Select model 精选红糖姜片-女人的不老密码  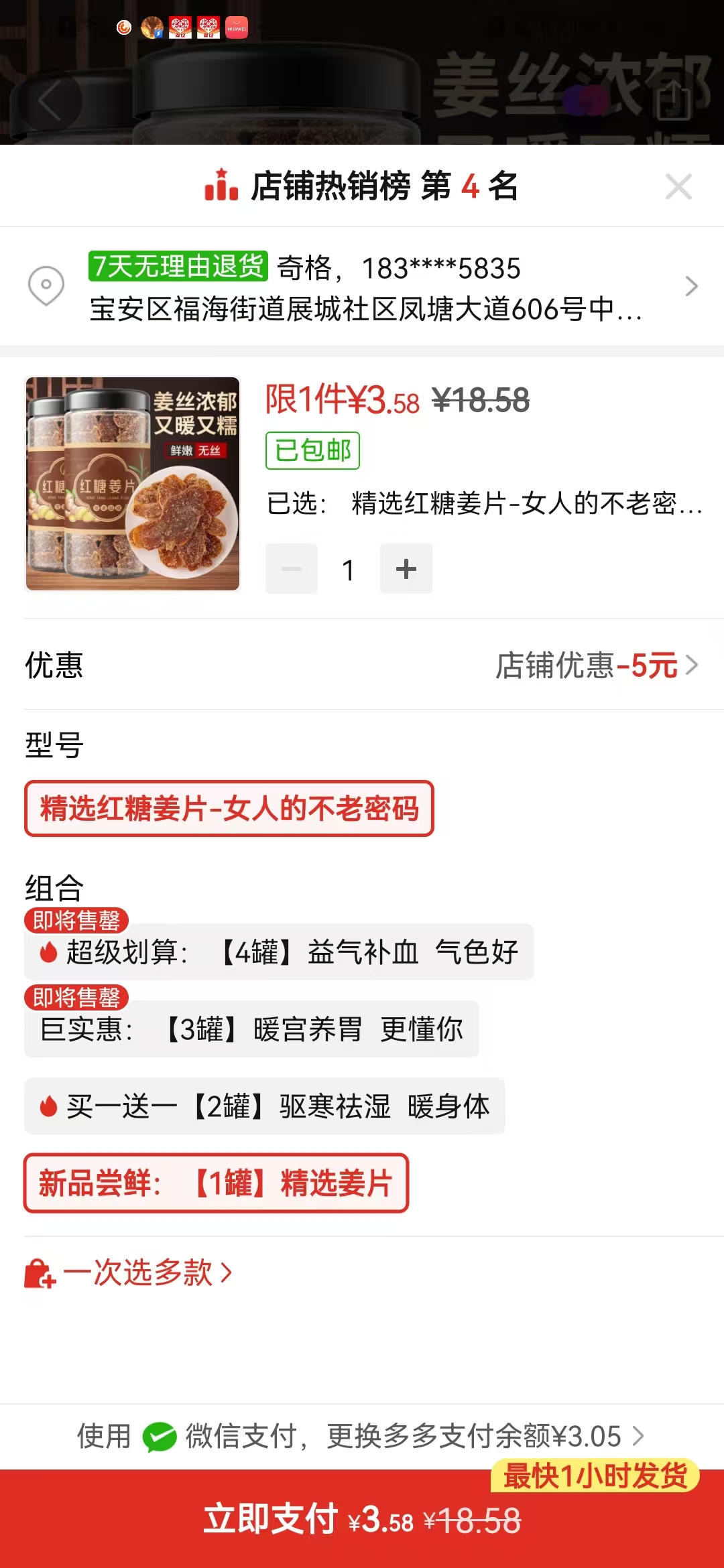tap(229, 809)
